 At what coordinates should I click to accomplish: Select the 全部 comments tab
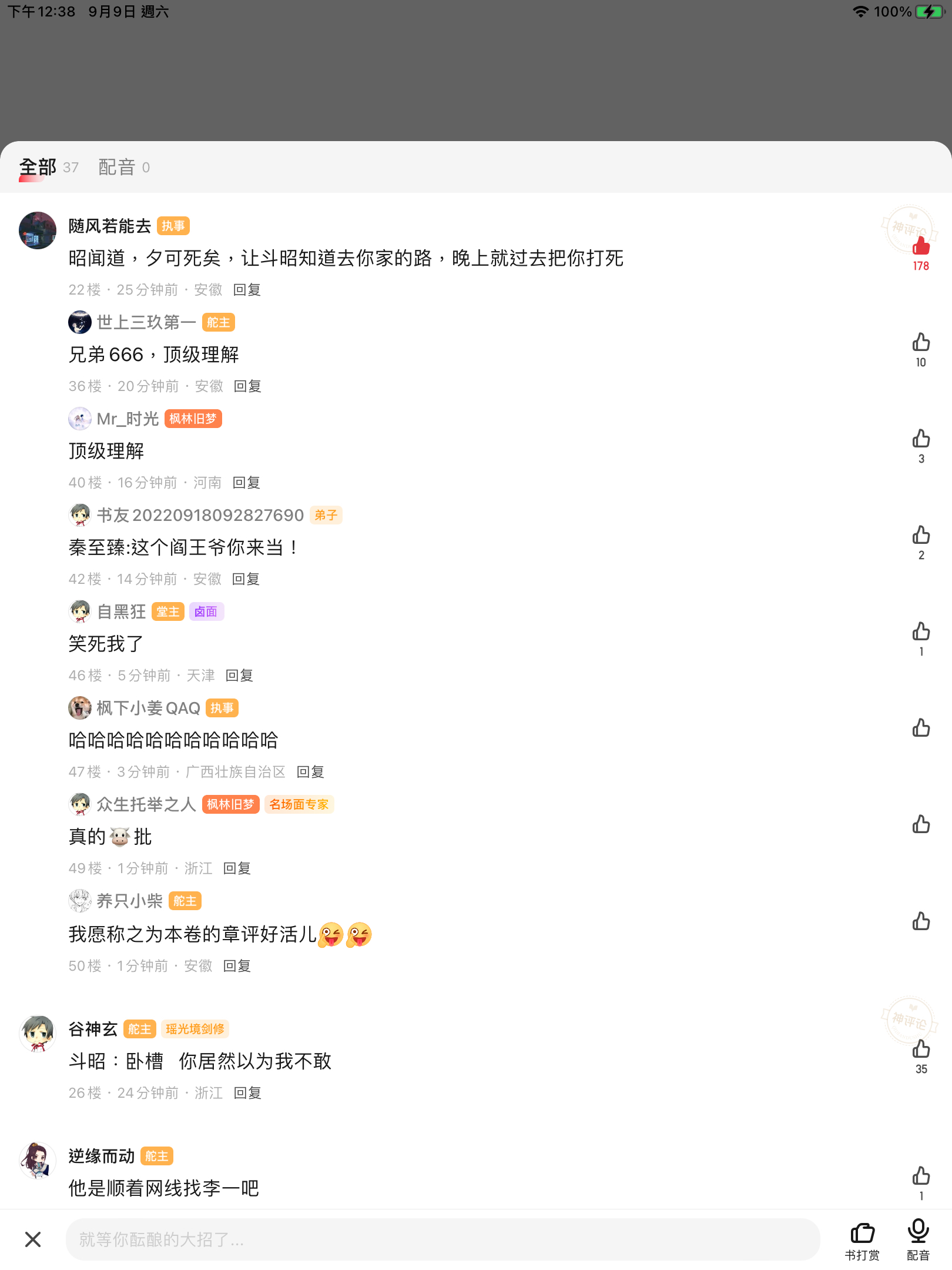tap(38, 168)
